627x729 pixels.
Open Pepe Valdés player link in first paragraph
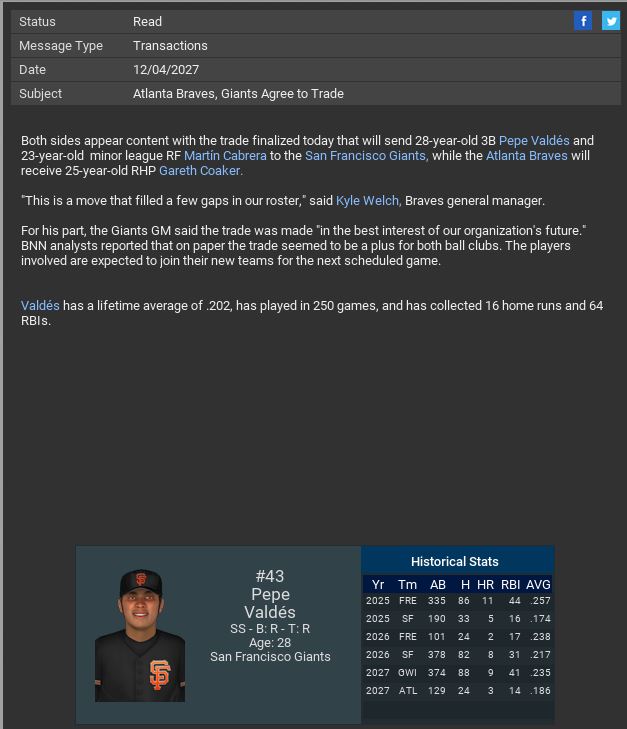click(x=534, y=141)
